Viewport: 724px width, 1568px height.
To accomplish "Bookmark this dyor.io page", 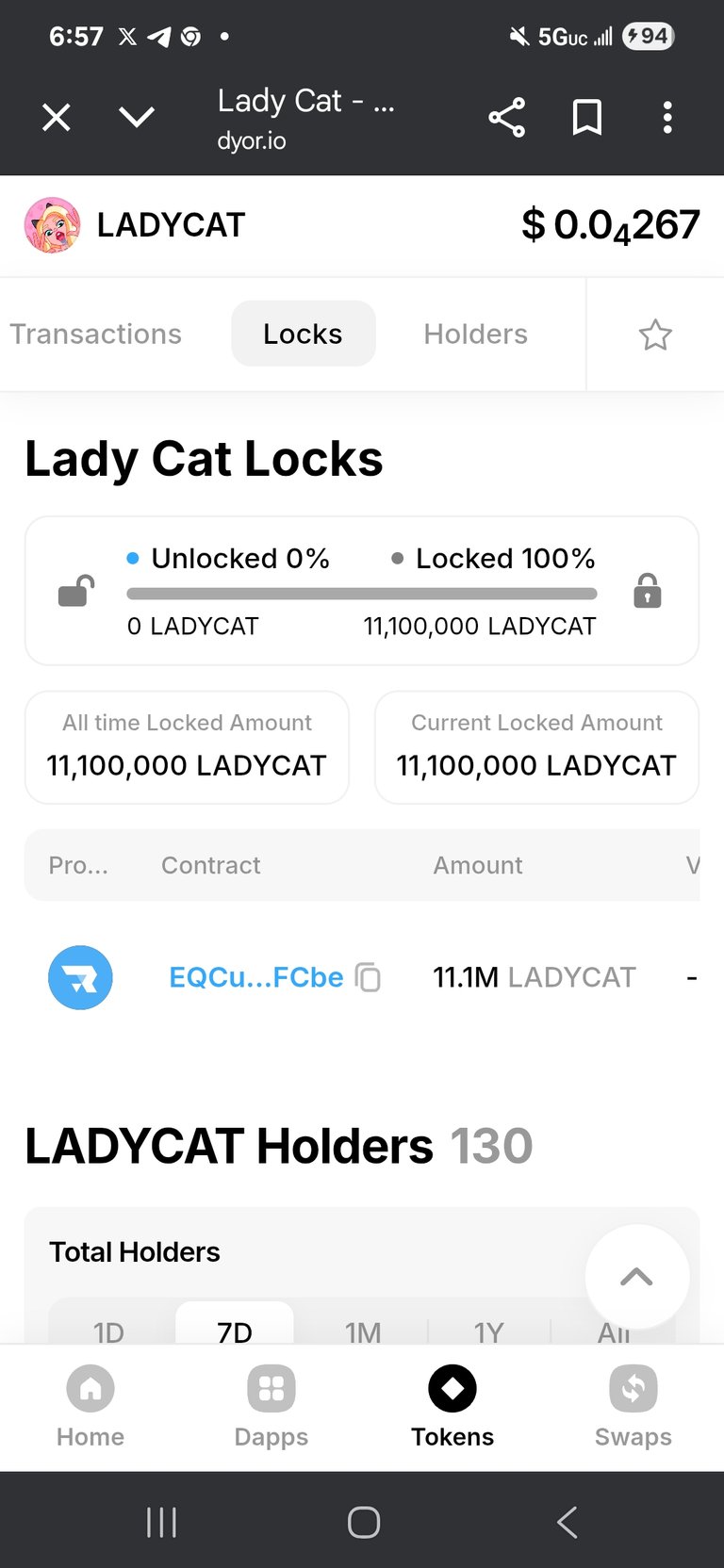I will coord(587,118).
